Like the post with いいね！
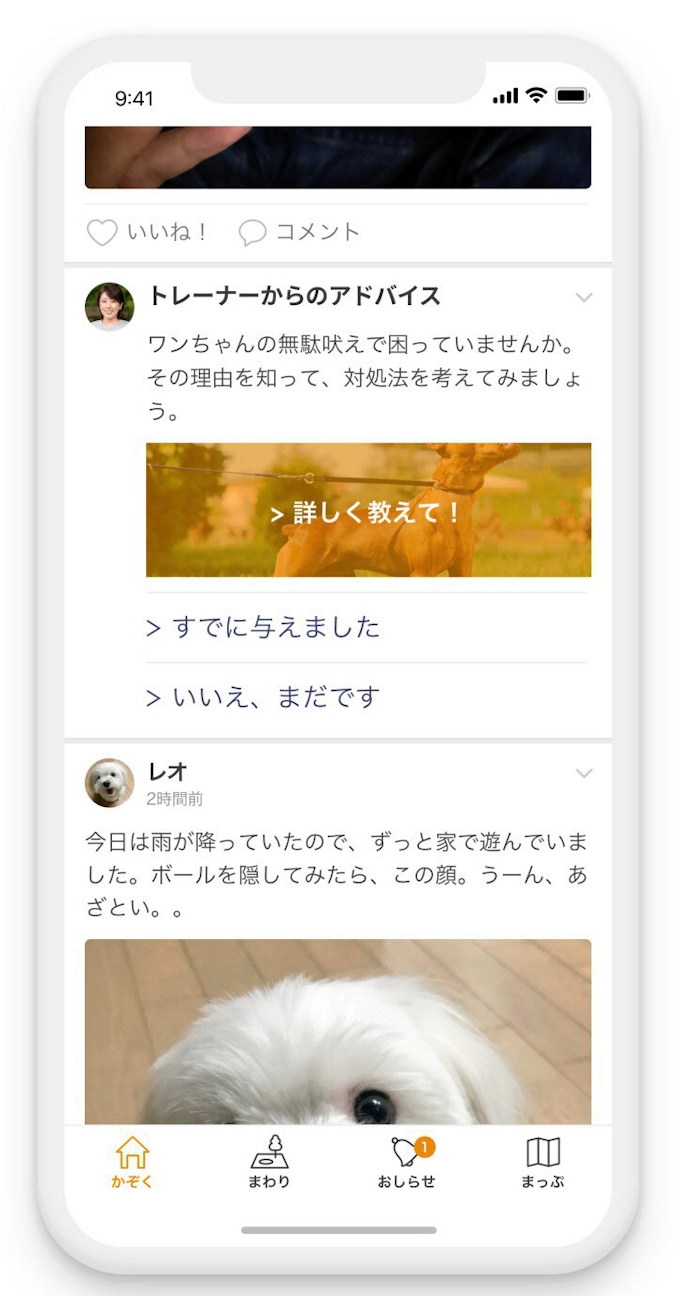Image resolution: width=680 pixels, height=1296 pixels. click(x=148, y=233)
